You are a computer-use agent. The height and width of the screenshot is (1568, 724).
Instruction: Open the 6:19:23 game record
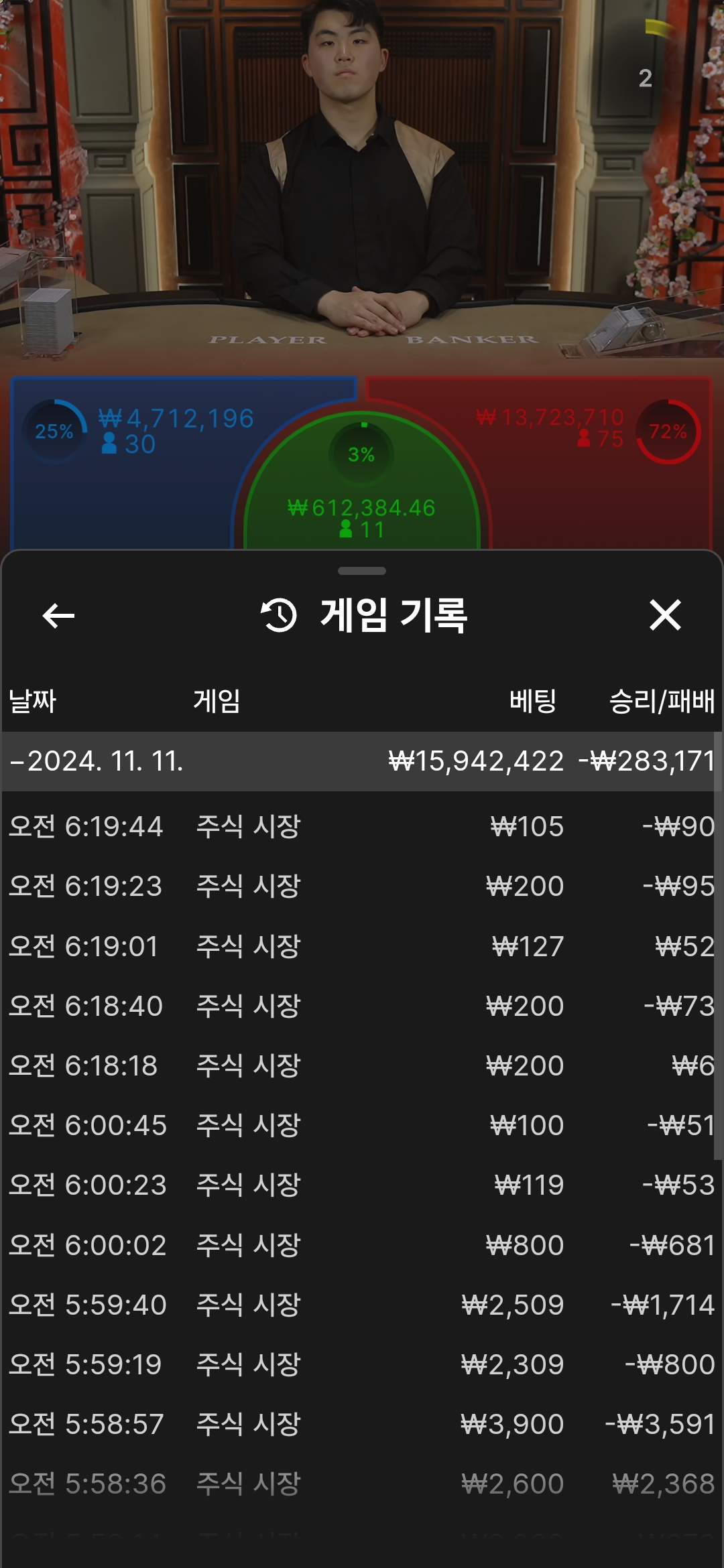(362, 886)
